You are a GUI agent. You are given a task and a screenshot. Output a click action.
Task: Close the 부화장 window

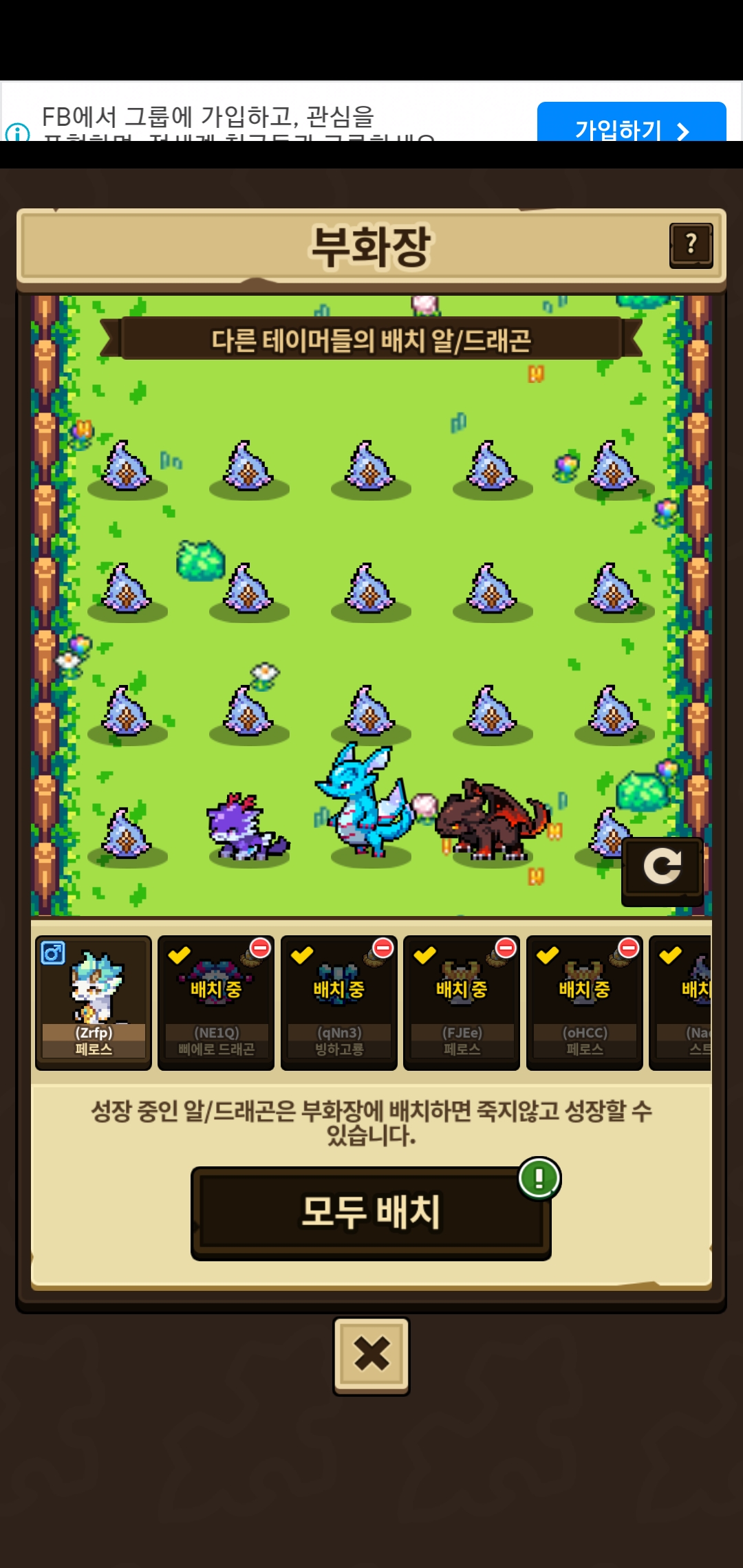(x=371, y=1355)
